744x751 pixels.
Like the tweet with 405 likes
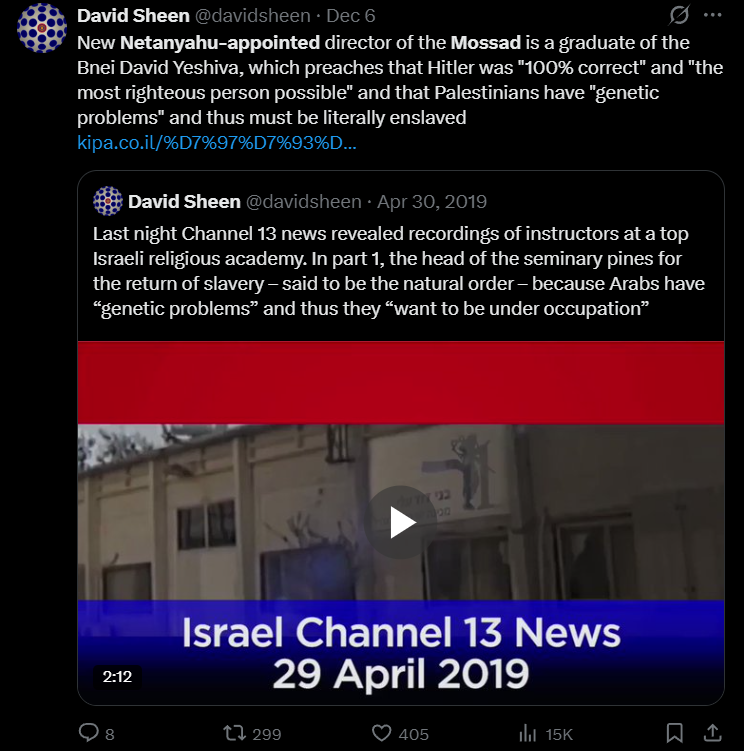click(x=381, y=733)
